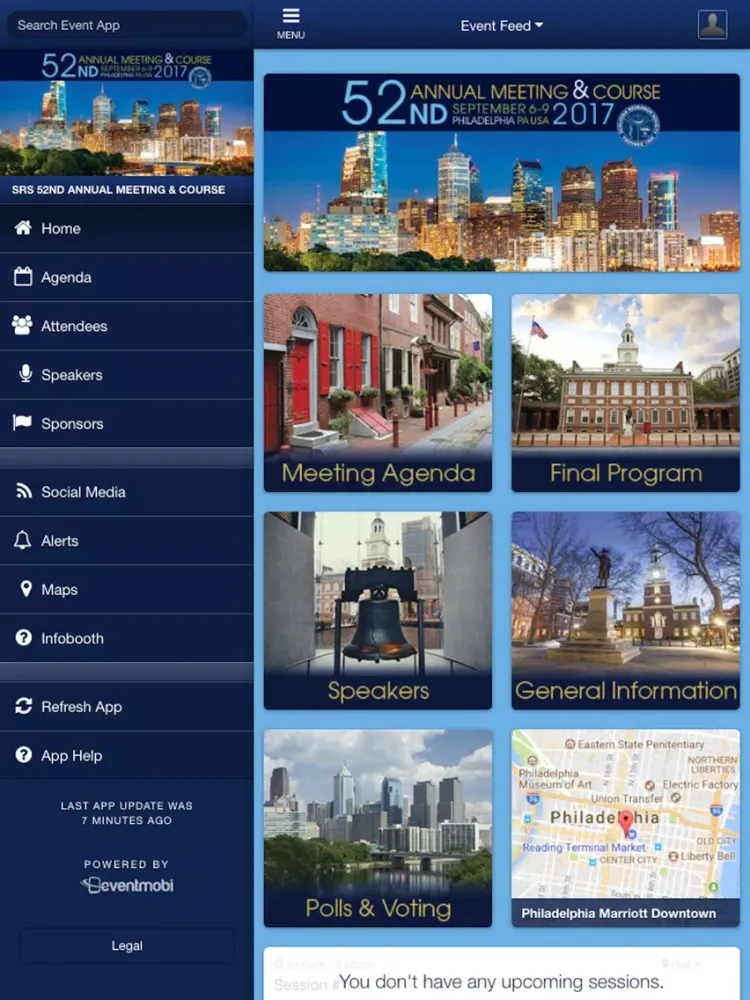View the Attendees list

pyautogui.click(x=126, y=326)
